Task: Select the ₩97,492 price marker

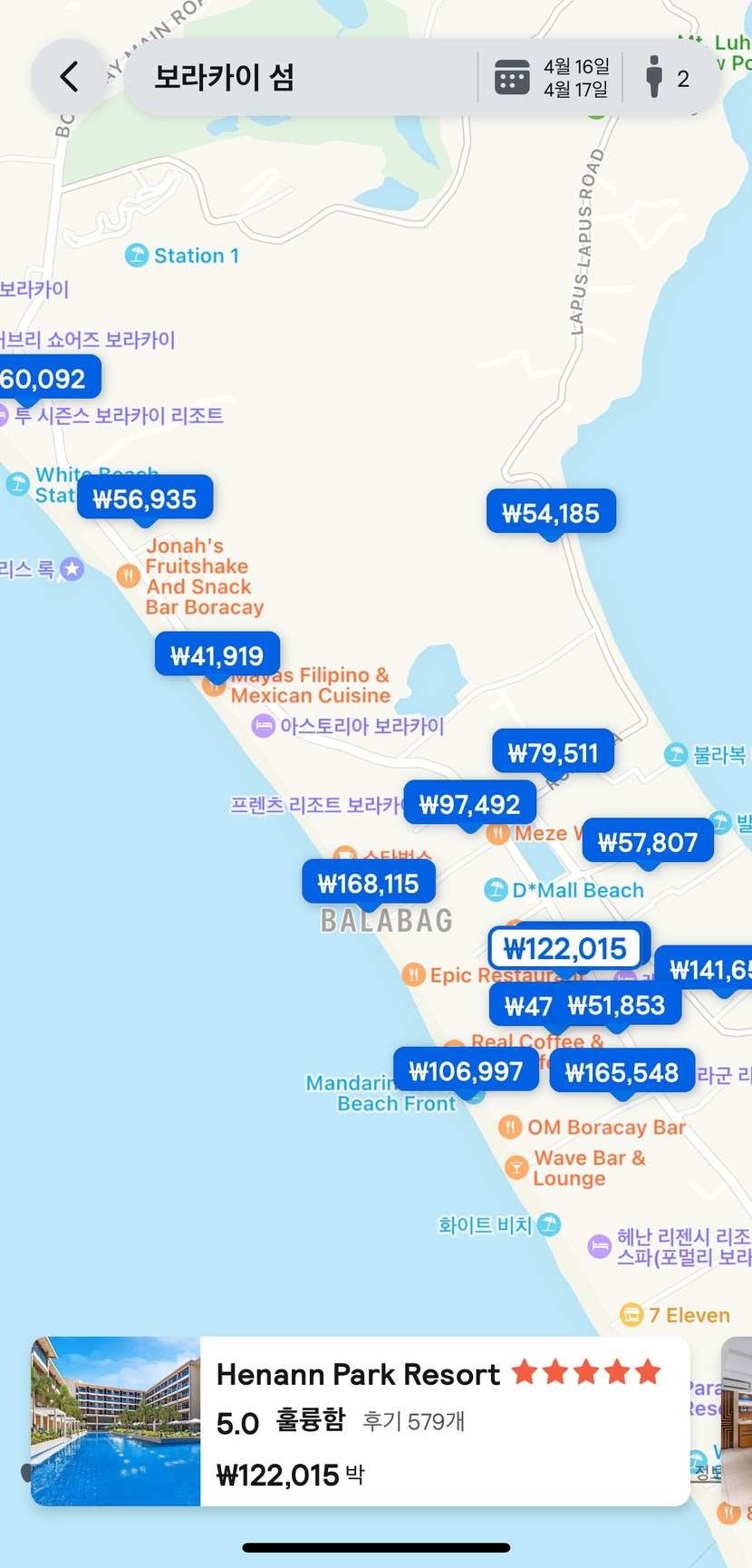Action: (x=469, y=805)
